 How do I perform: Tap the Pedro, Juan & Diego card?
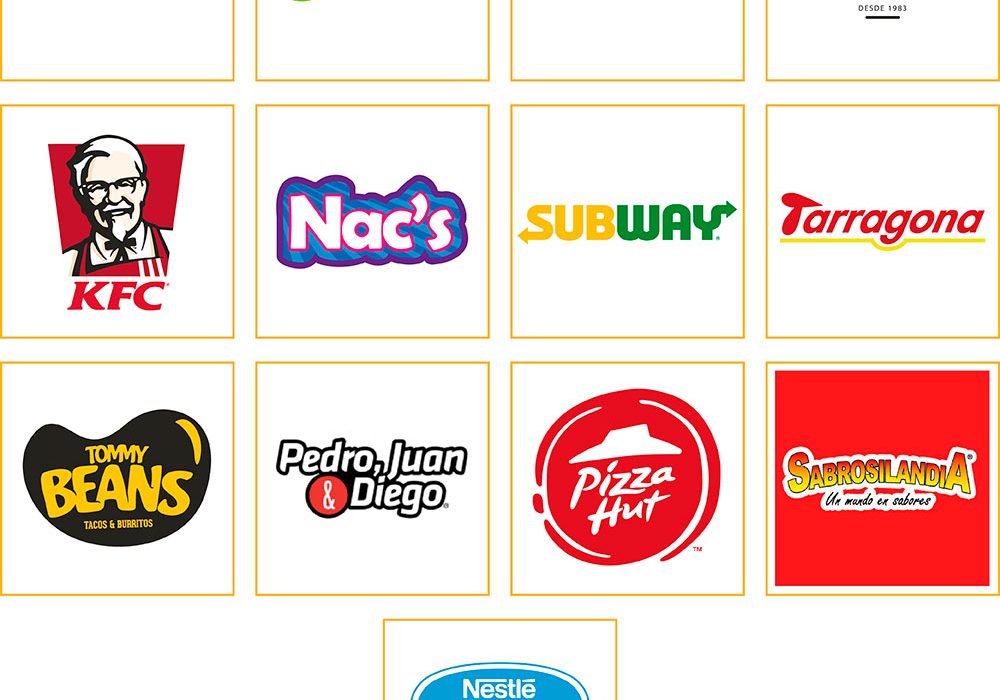(x=372, y=479)
